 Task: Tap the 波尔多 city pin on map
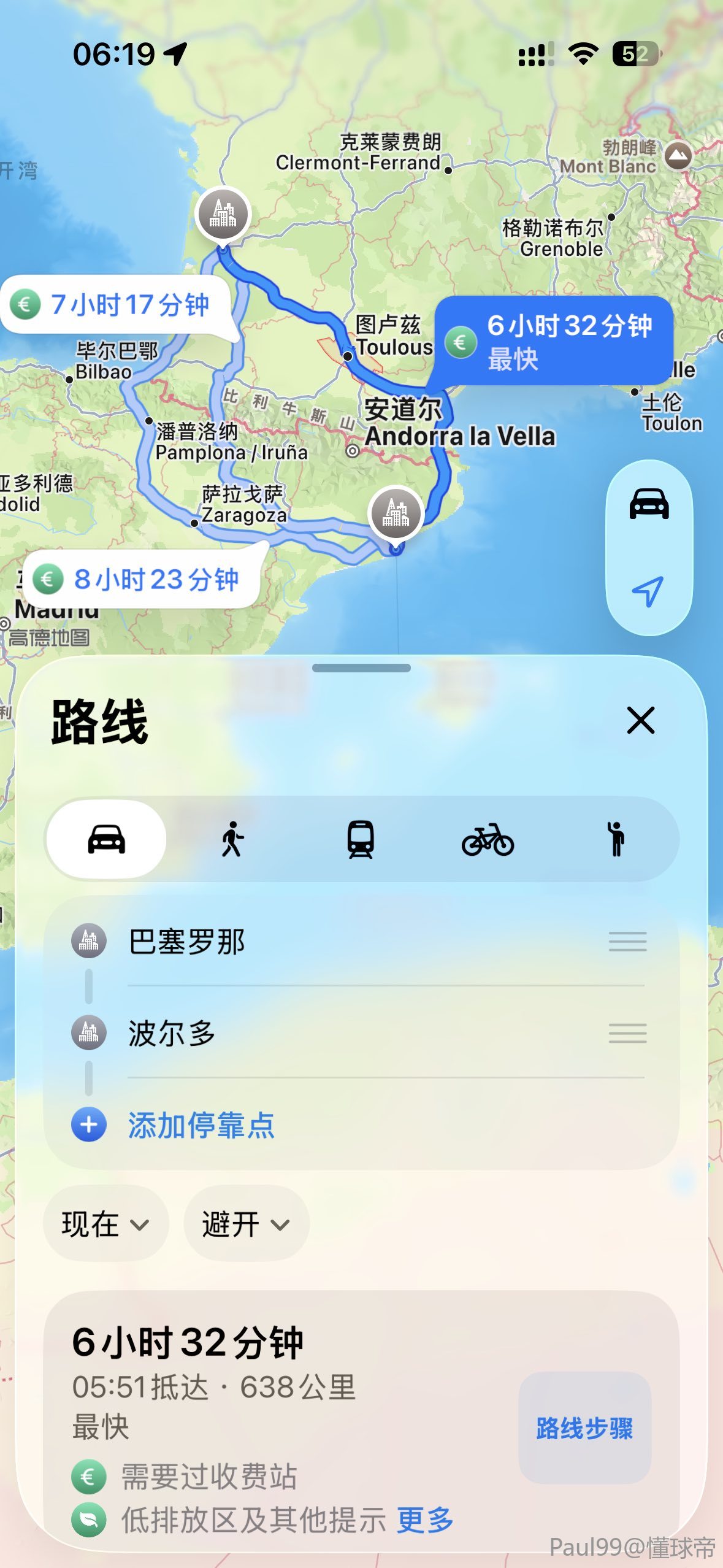coord(223,213)
